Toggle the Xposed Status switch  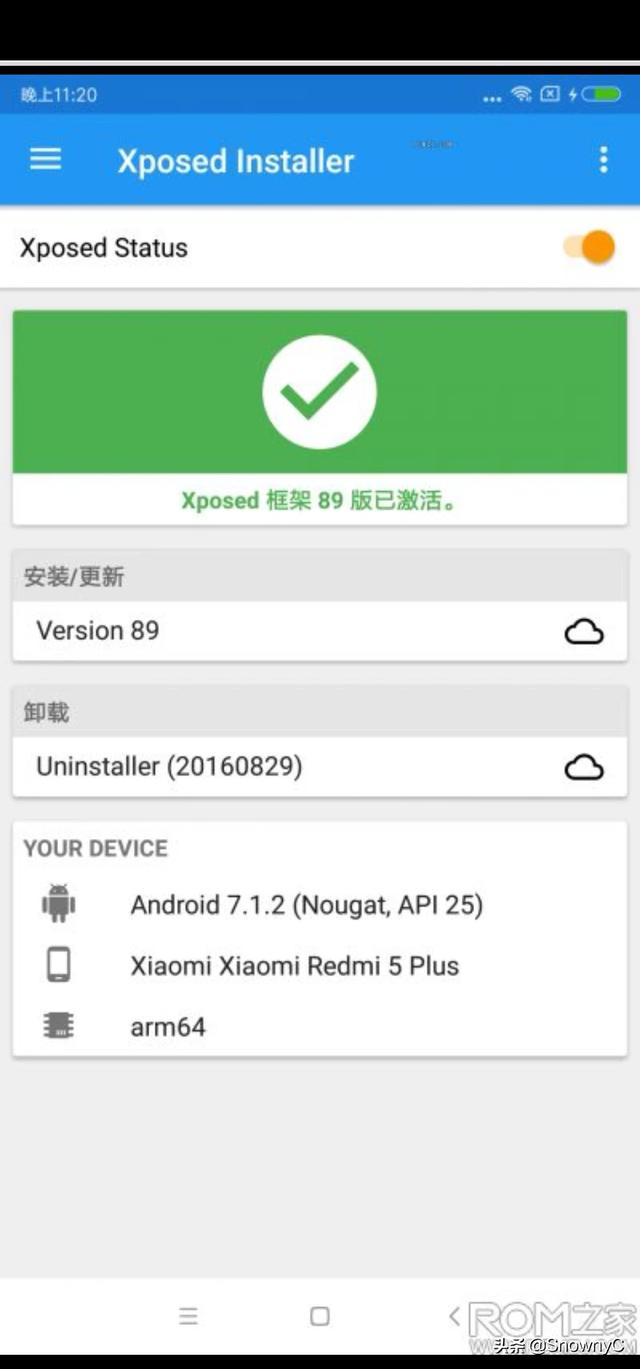[x=589, y=247]
